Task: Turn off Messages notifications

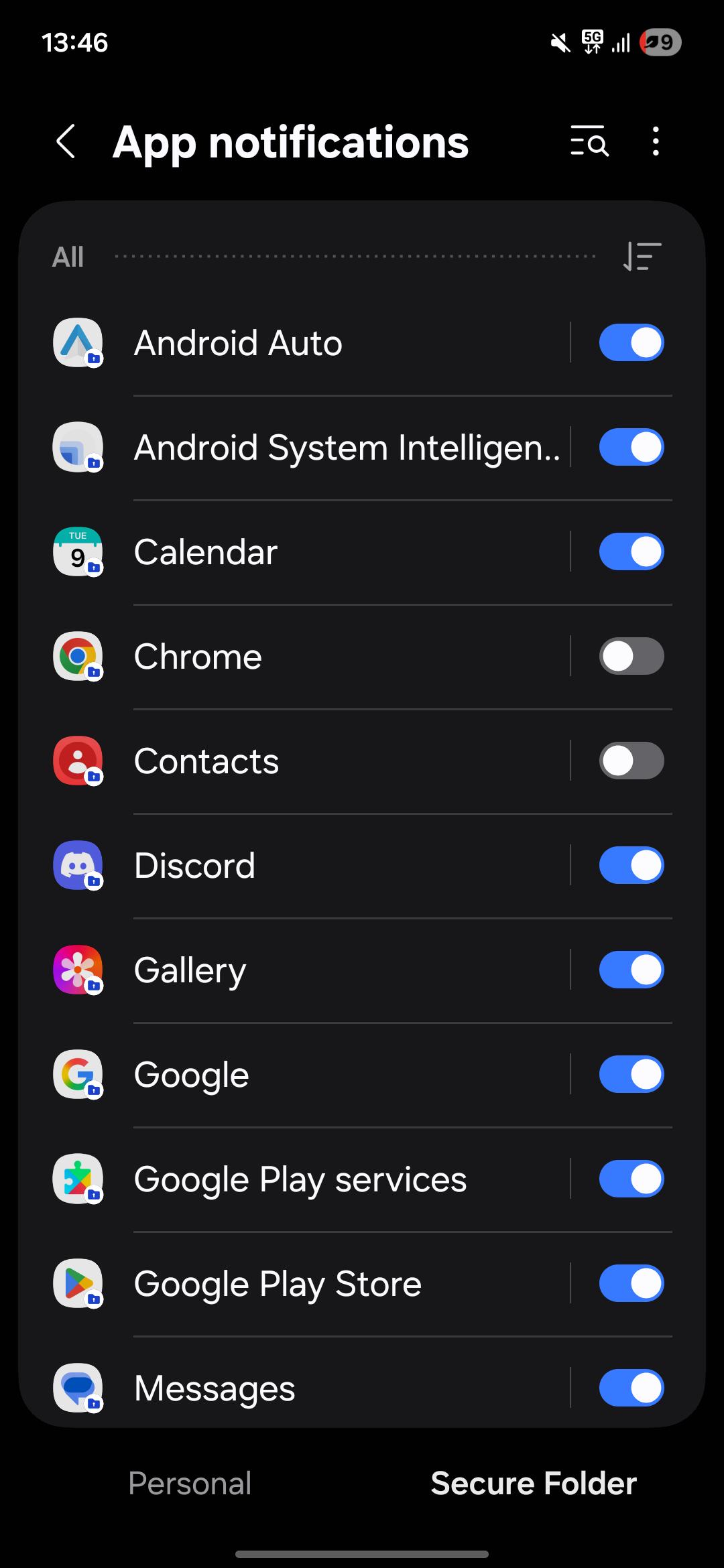Action: (x=631, y=1387)
